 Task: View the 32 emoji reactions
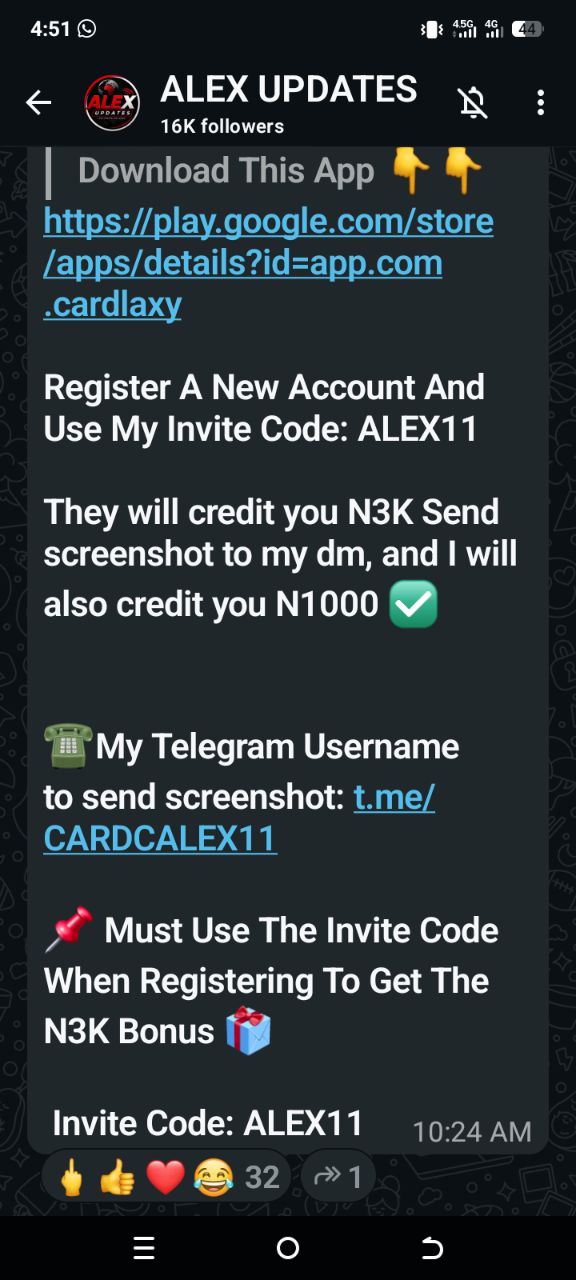[x=166, y=1177]
